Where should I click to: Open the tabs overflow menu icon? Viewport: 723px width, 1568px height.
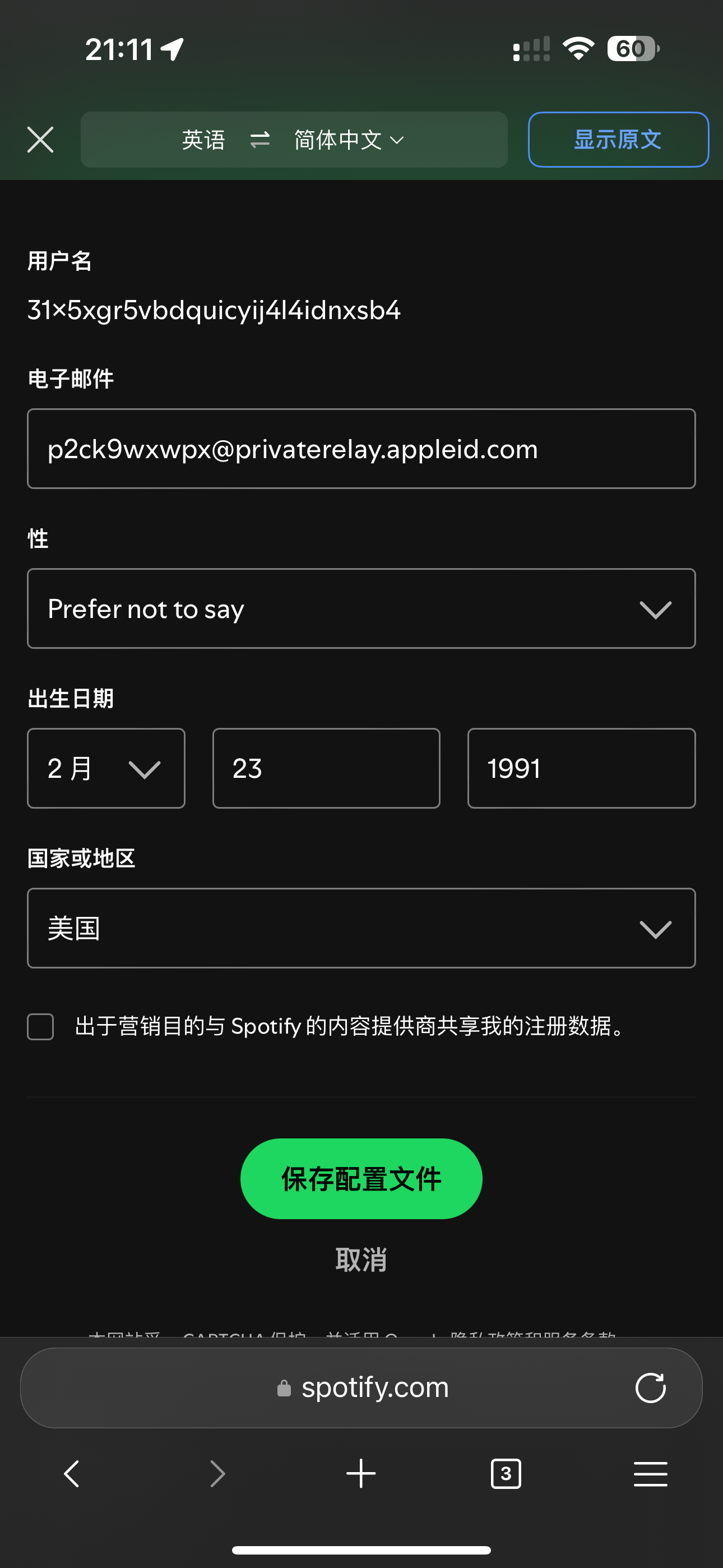[651, 1474]
